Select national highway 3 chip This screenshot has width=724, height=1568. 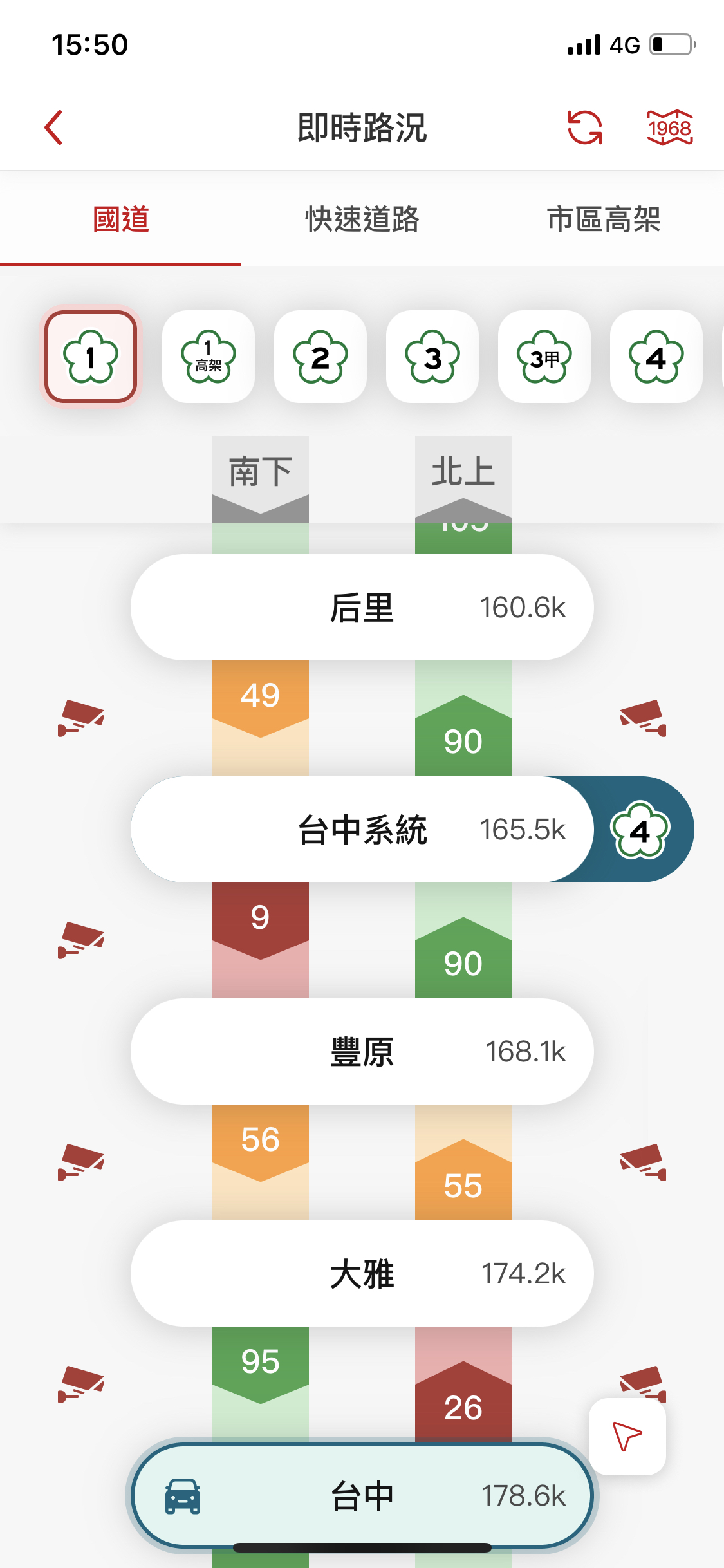tap(432, 357)
